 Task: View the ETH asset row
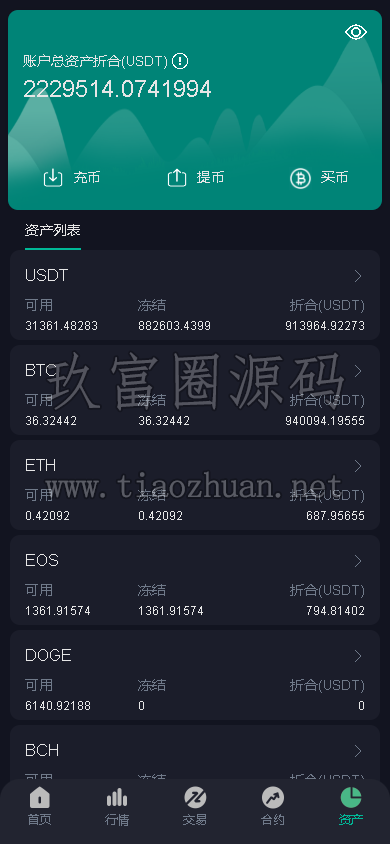[195, 485]
